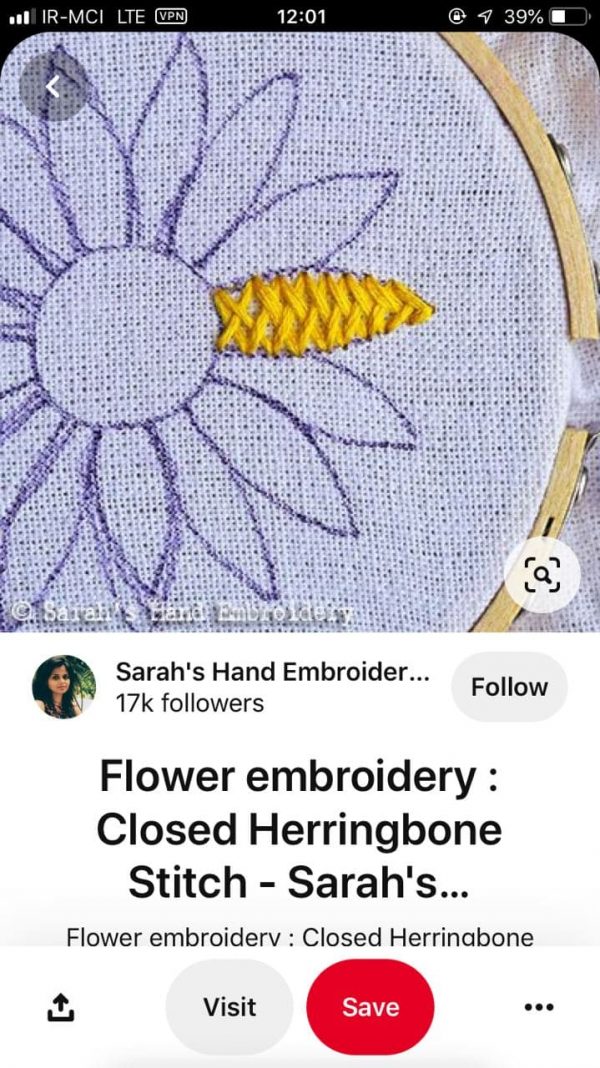Open the embroidery flower pin image
The image size is (600, 1068).
pyautogui.click(x=300, y=332)
